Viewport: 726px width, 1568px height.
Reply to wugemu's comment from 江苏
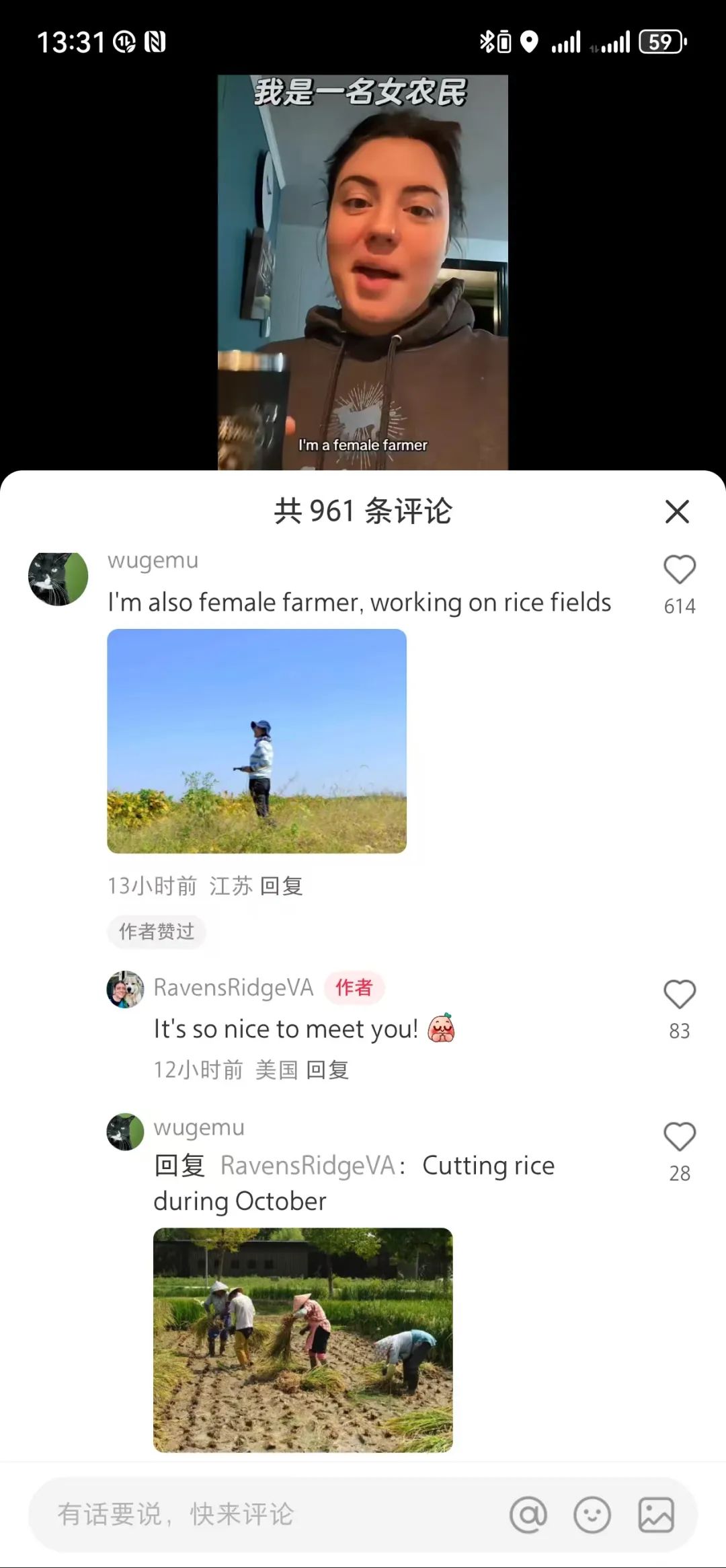point(281,886)
